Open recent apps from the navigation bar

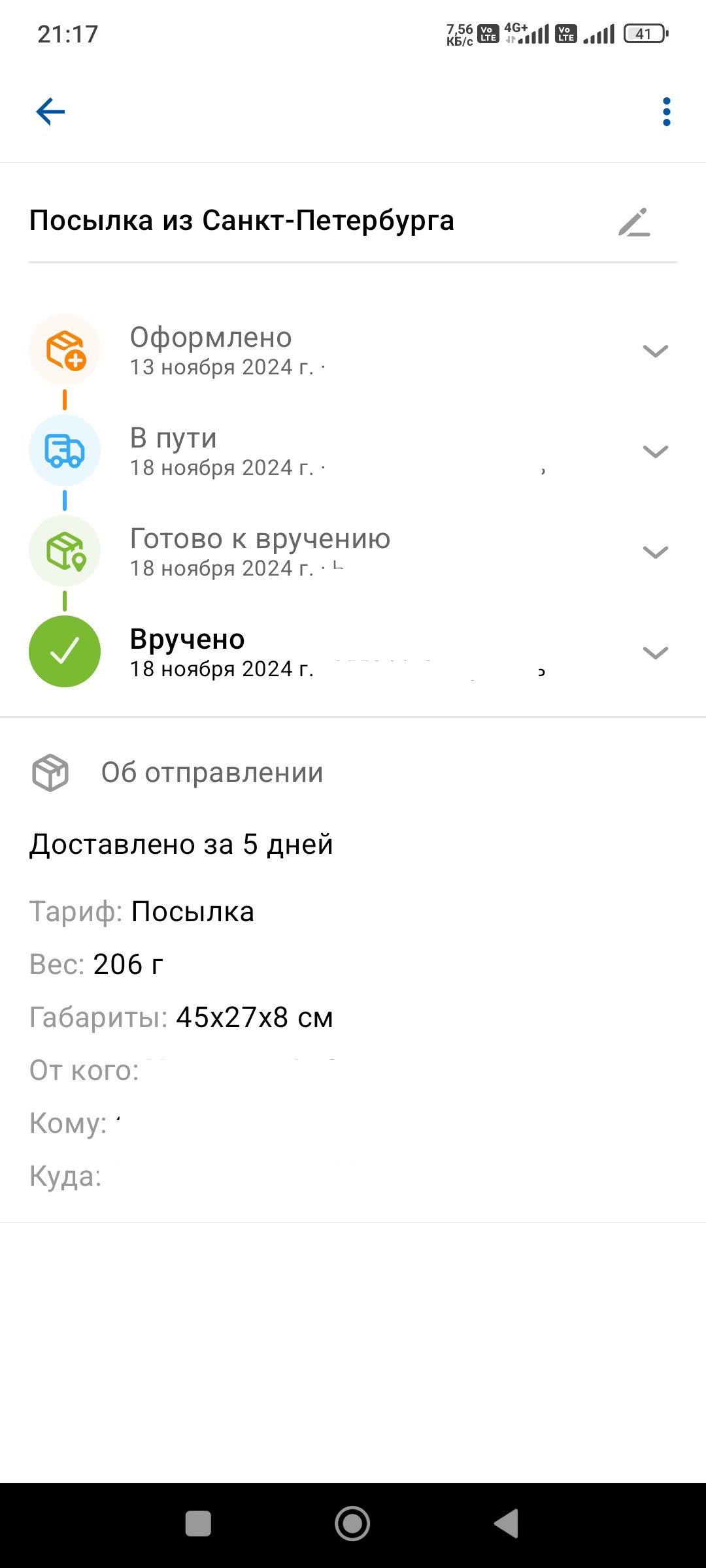198,1524
